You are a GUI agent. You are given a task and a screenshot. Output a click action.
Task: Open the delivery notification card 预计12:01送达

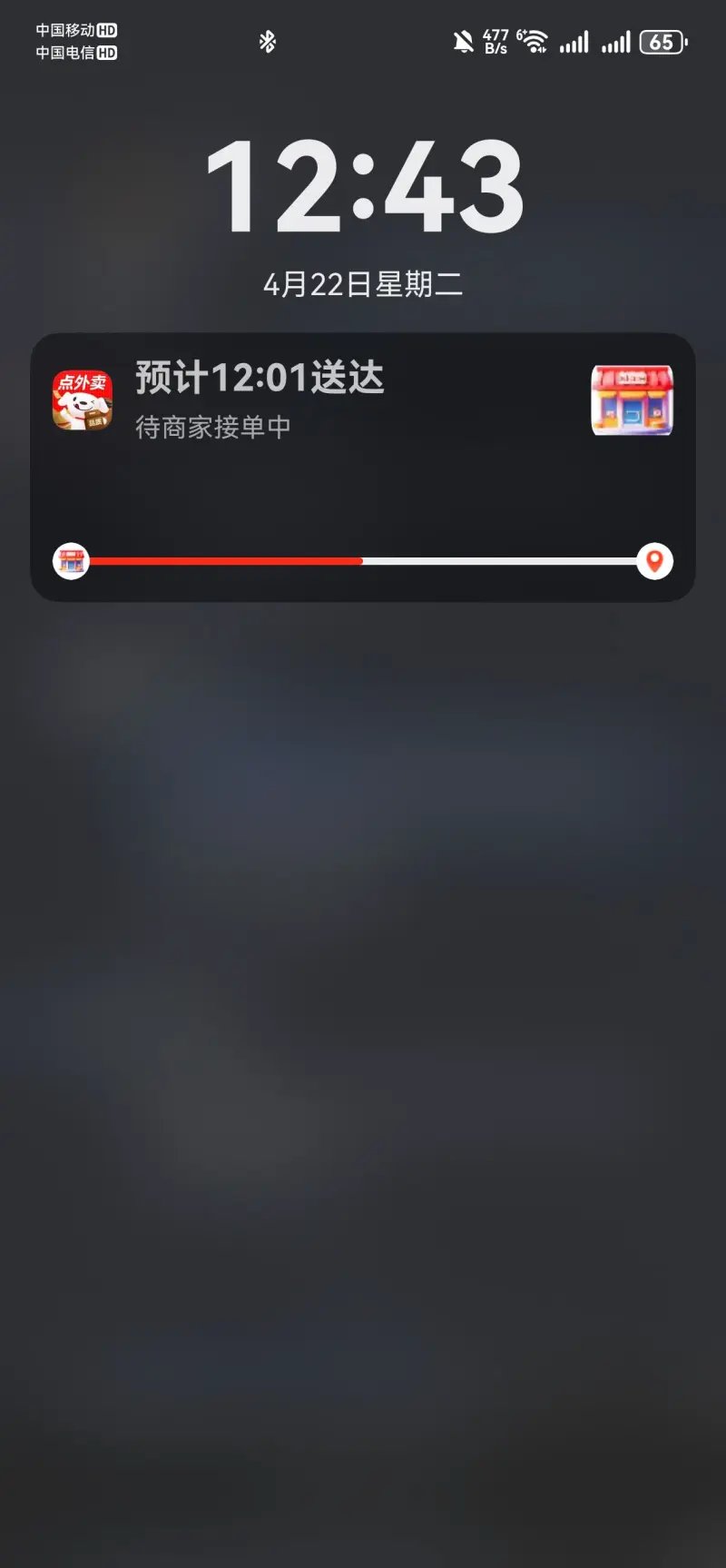[363, 467]
